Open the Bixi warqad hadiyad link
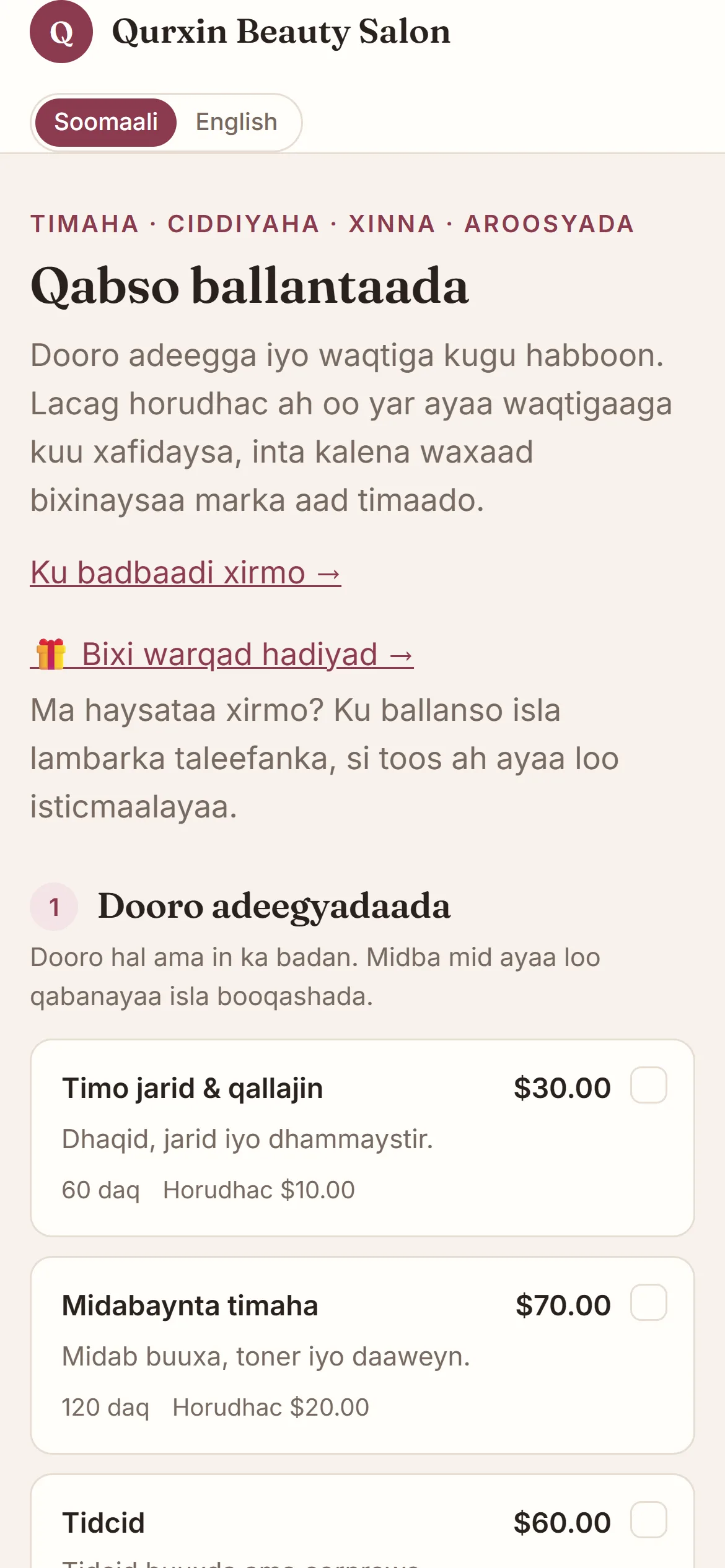 222,654
